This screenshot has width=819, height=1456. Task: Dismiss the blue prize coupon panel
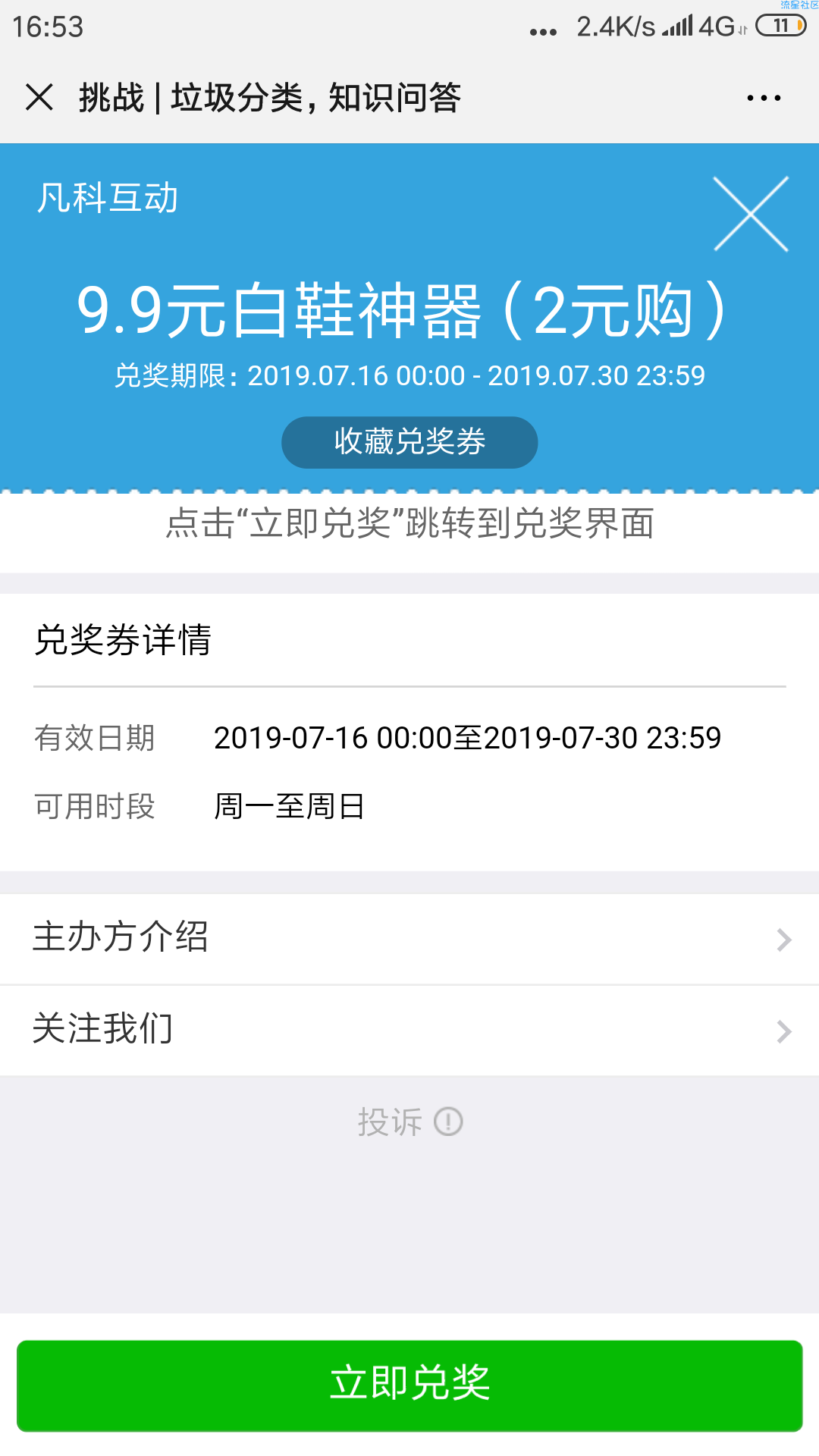point(751,214)
